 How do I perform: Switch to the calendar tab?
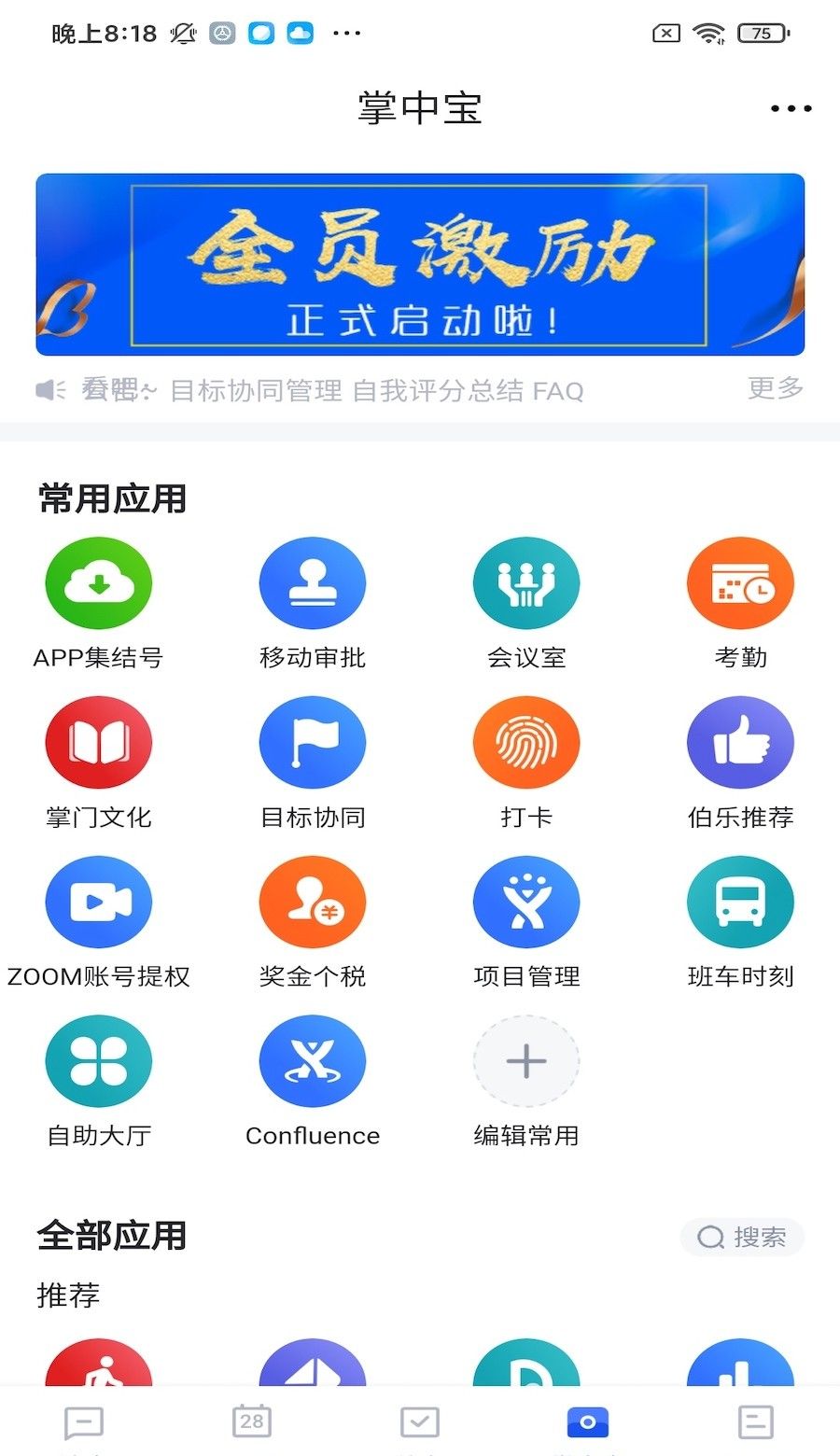(252, 1422)
